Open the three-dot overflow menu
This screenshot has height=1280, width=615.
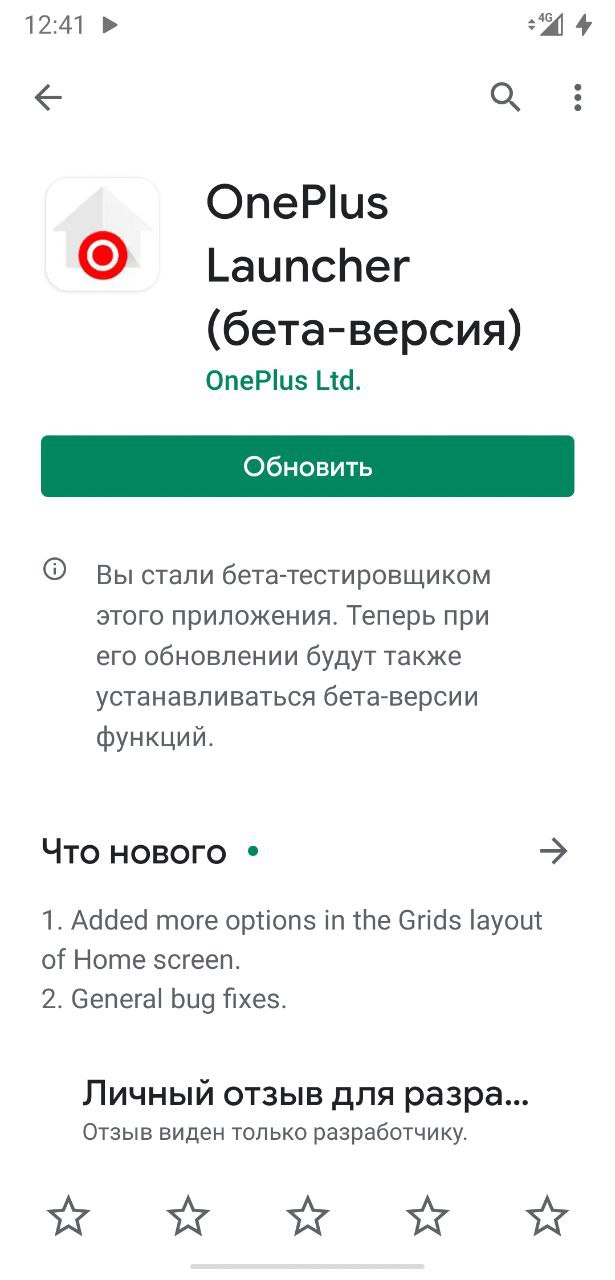pyautogui.click(x=577, y=97)
